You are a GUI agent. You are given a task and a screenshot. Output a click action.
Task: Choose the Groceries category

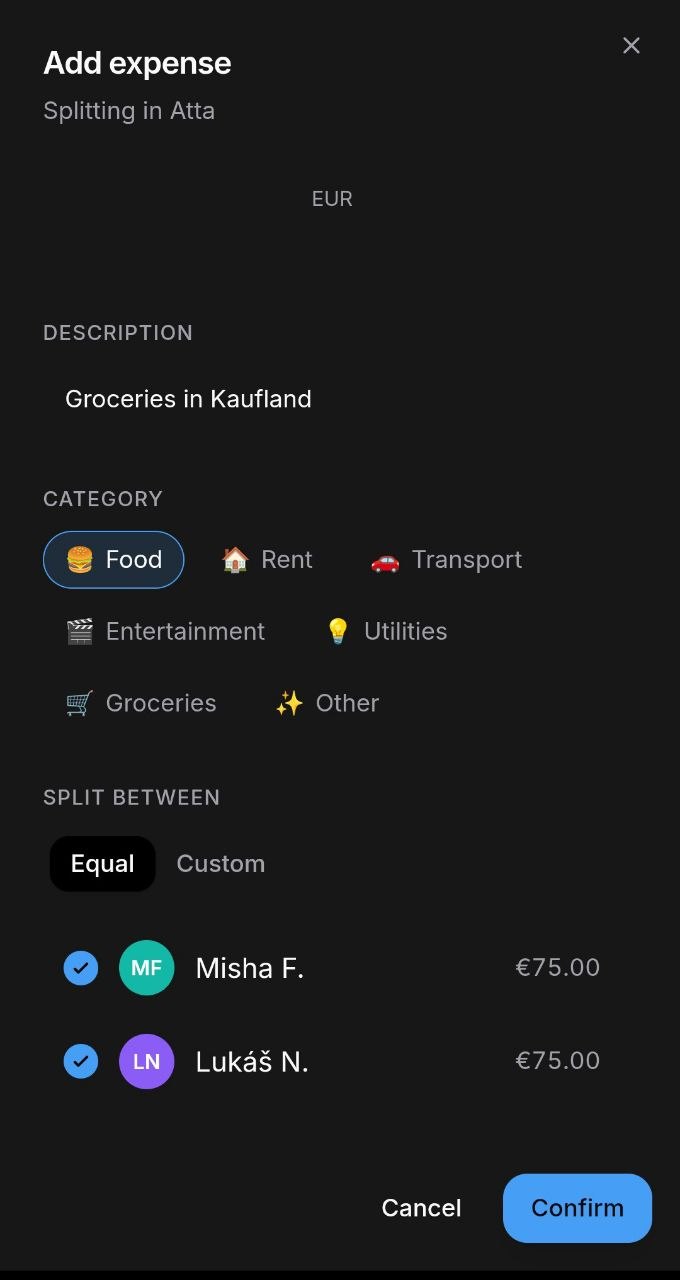(x=141, y=704)
